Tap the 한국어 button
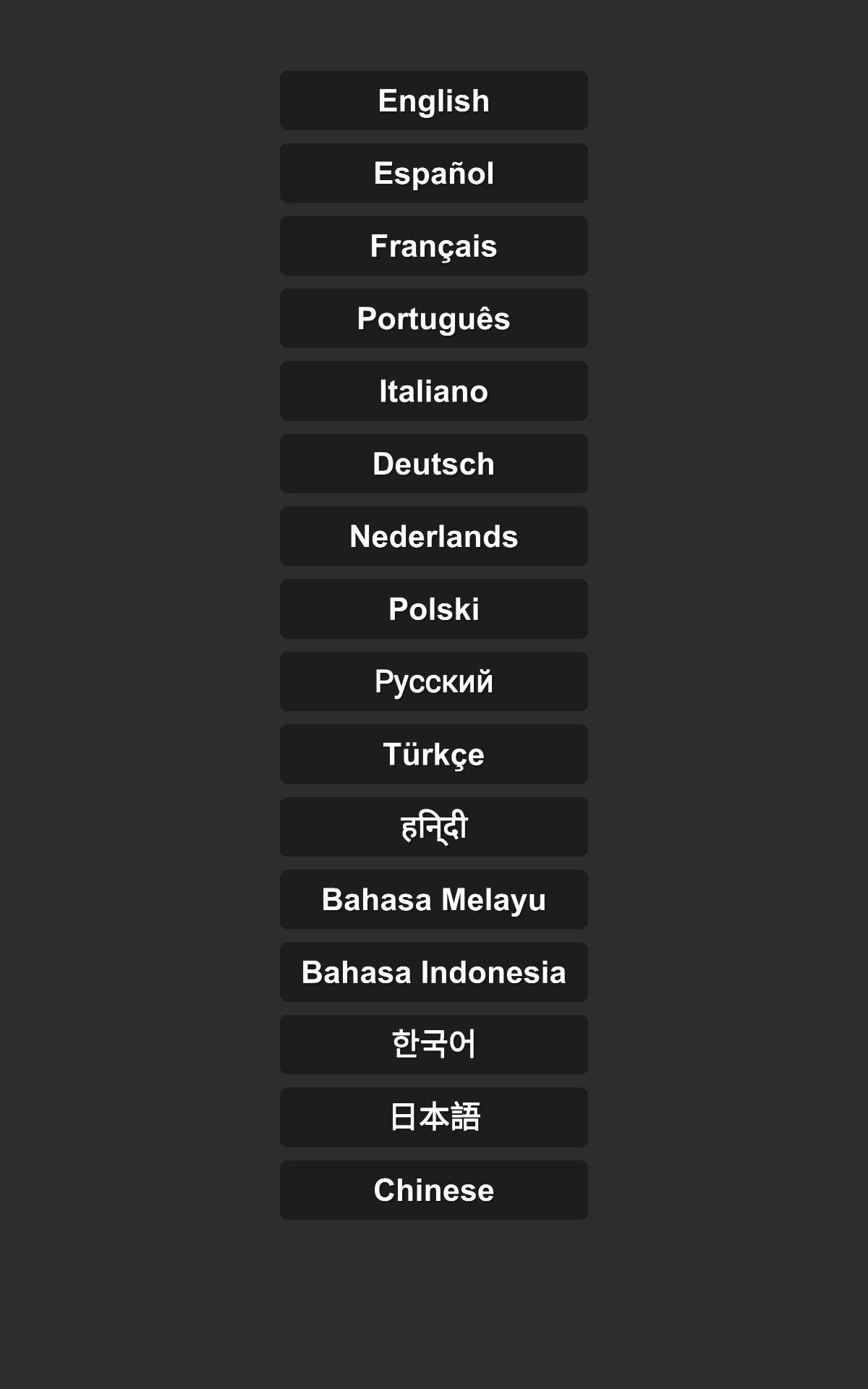Image resolution: width=868 pixels, height=1389 pixels. (x=434, y=1045)
